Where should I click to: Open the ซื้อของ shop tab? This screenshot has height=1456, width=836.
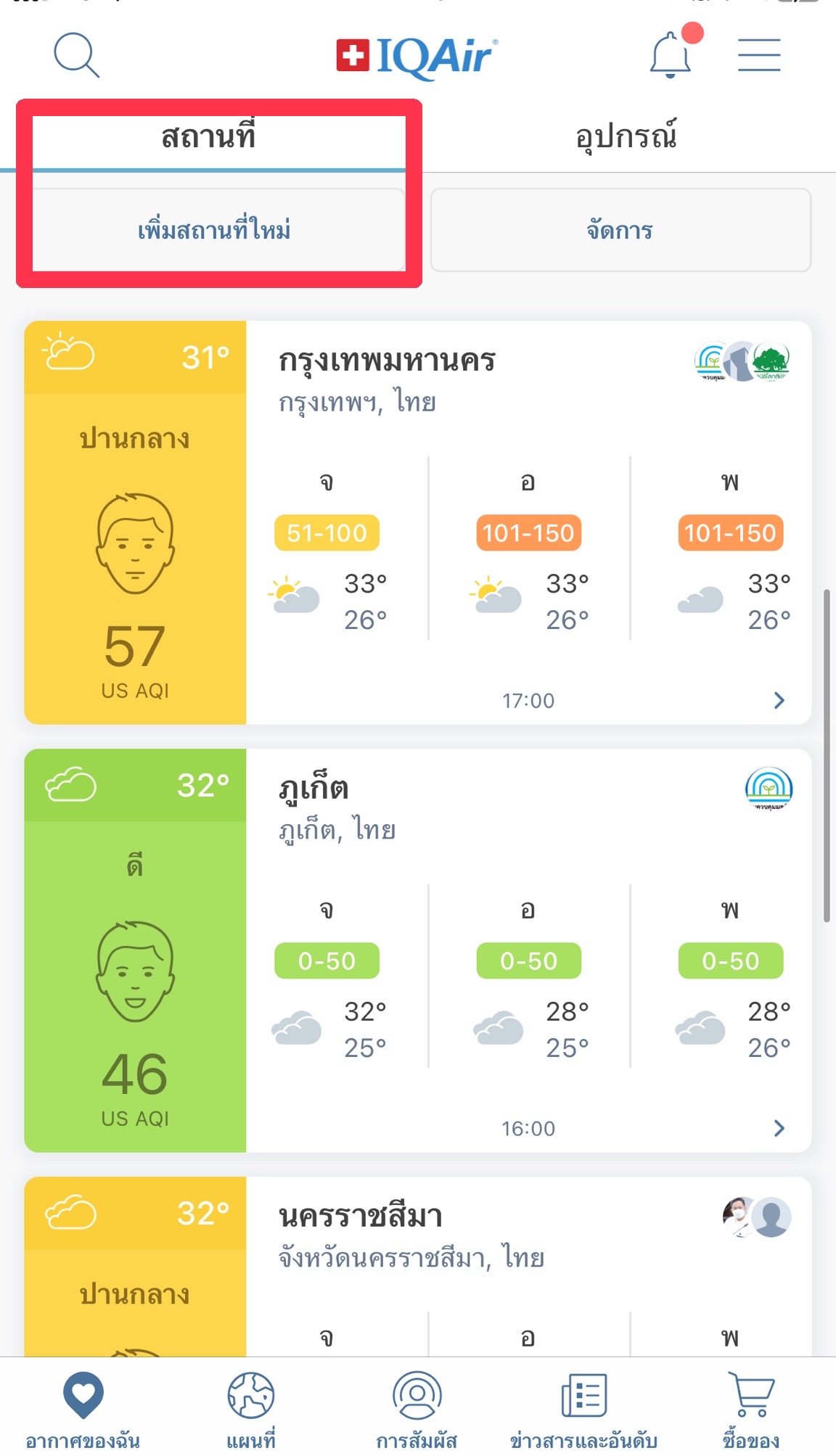751,1407
